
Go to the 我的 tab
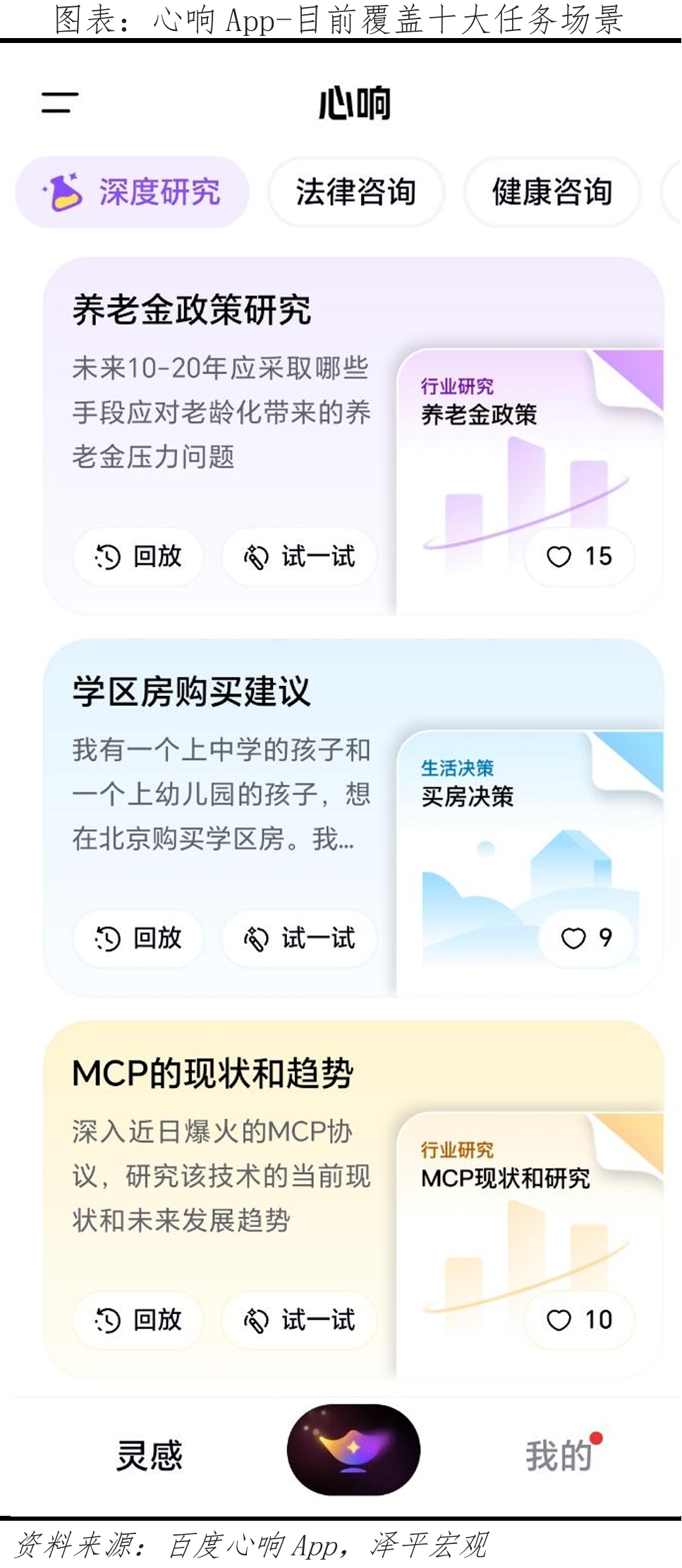(x=559, y=1455)
